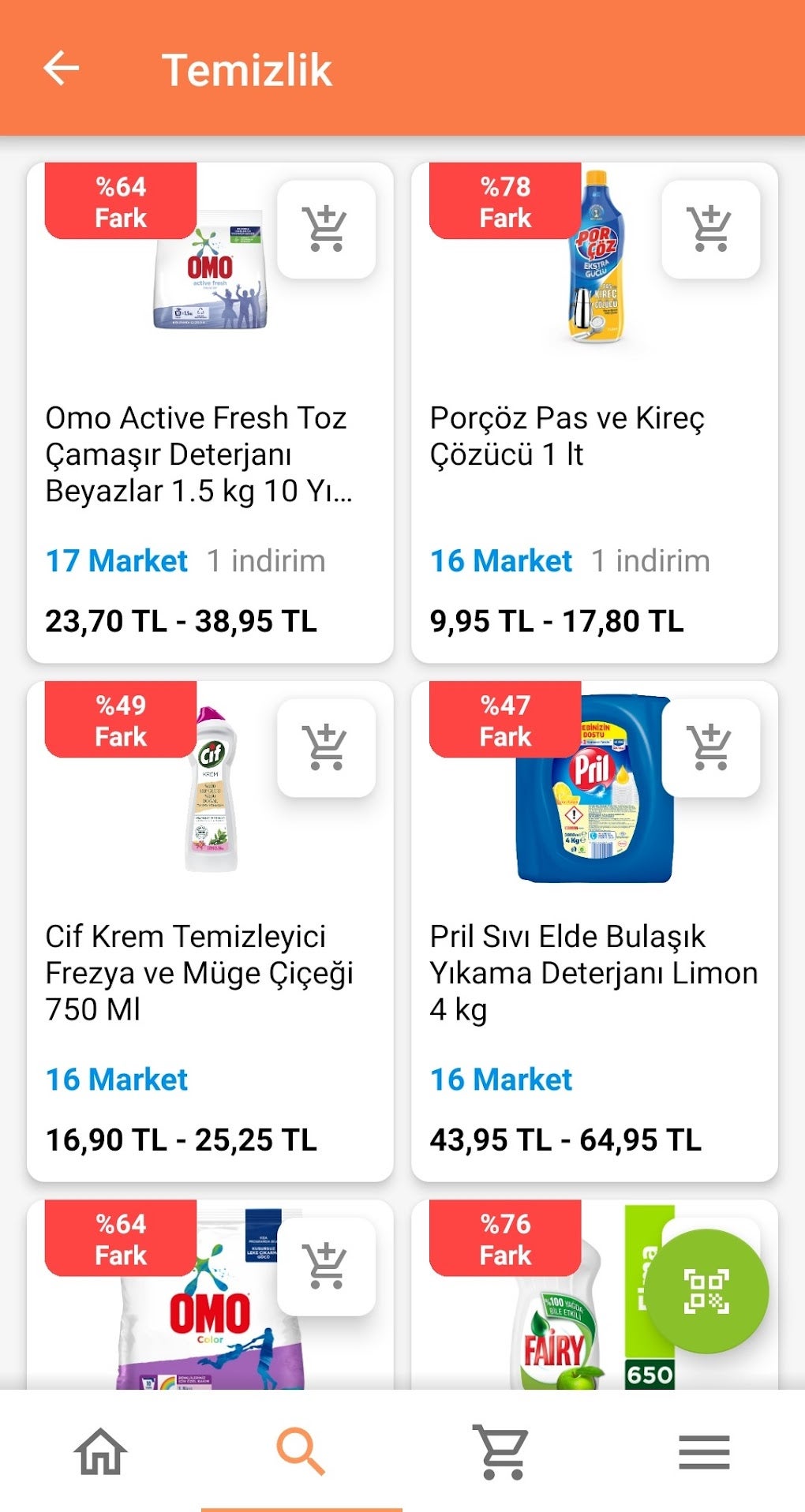Add Omo Active Fresh detergent to cart

pyautogui.click(x=326, y=229)
